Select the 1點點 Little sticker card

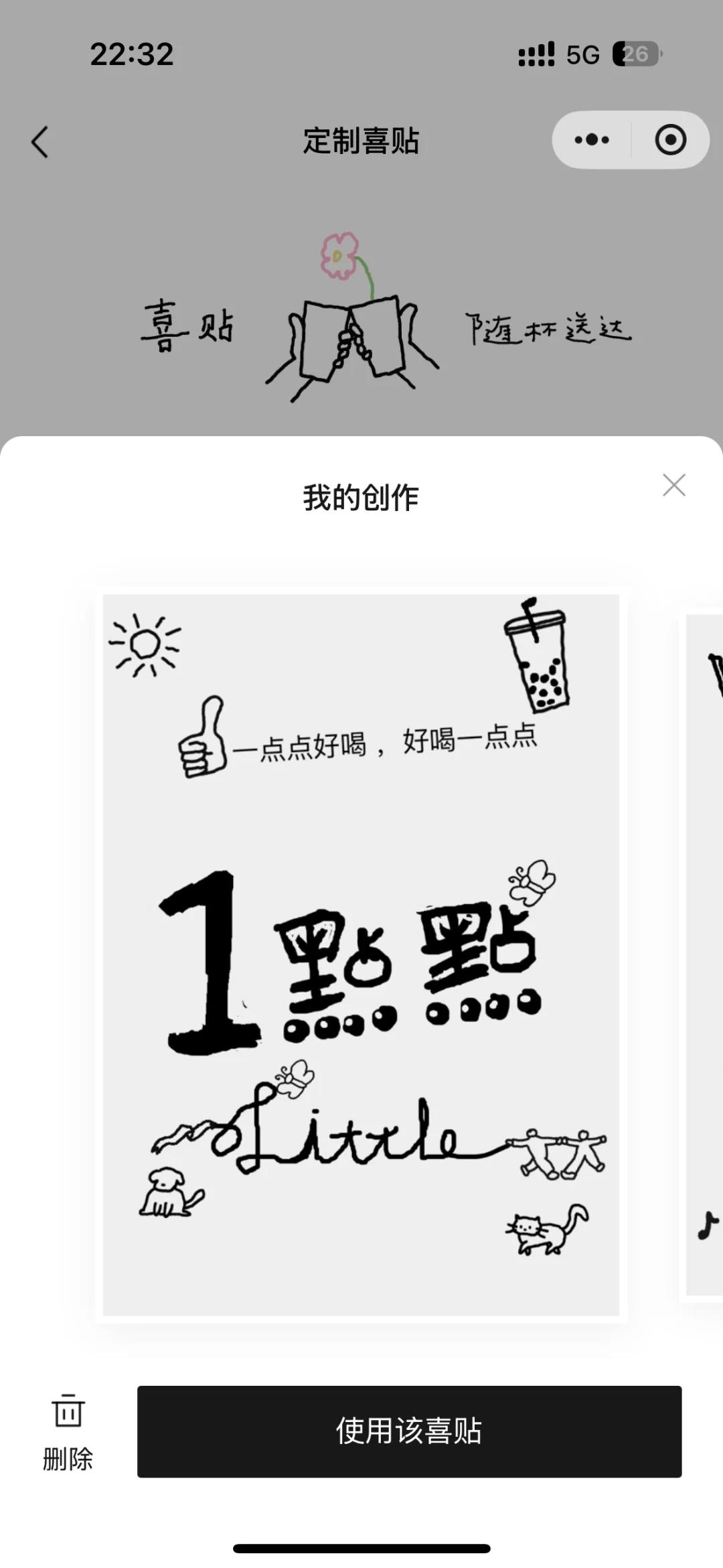point(361,954)
